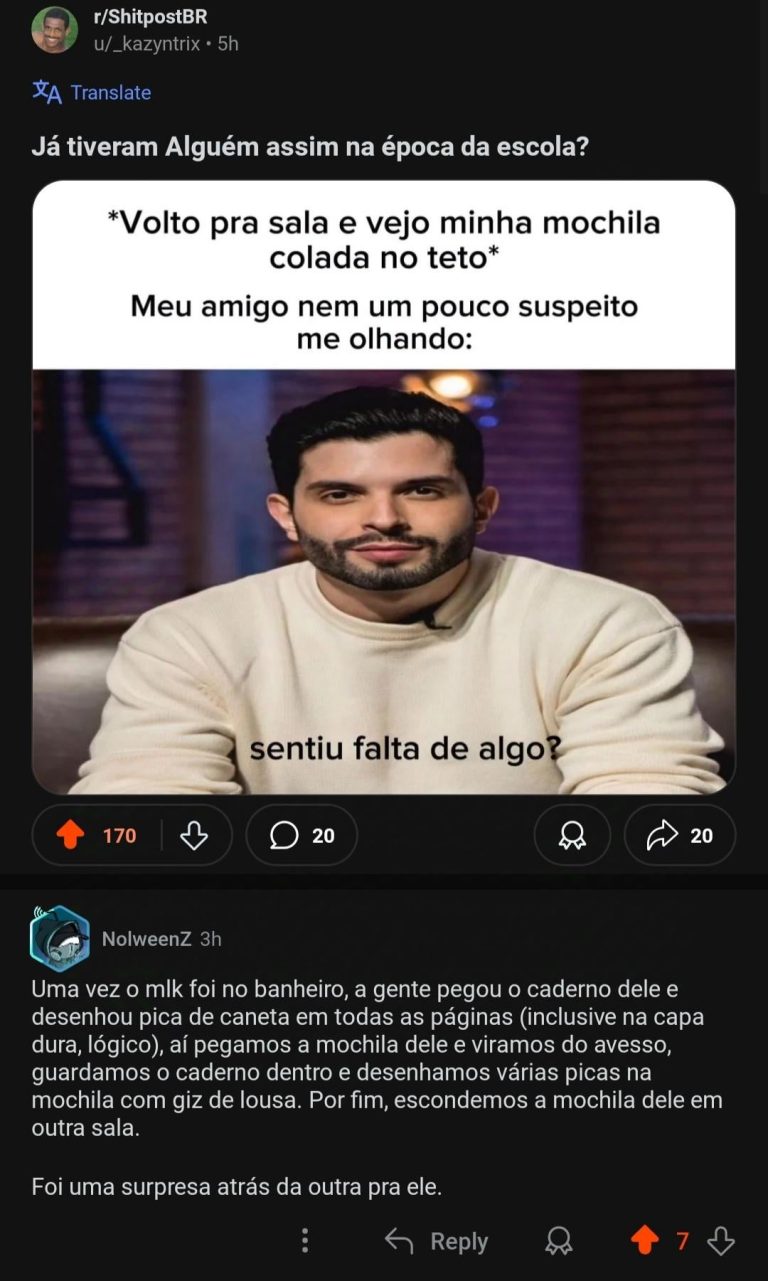Open u/_kazyntrix's profile
The image size is (768, 1281).
[145, 44]
